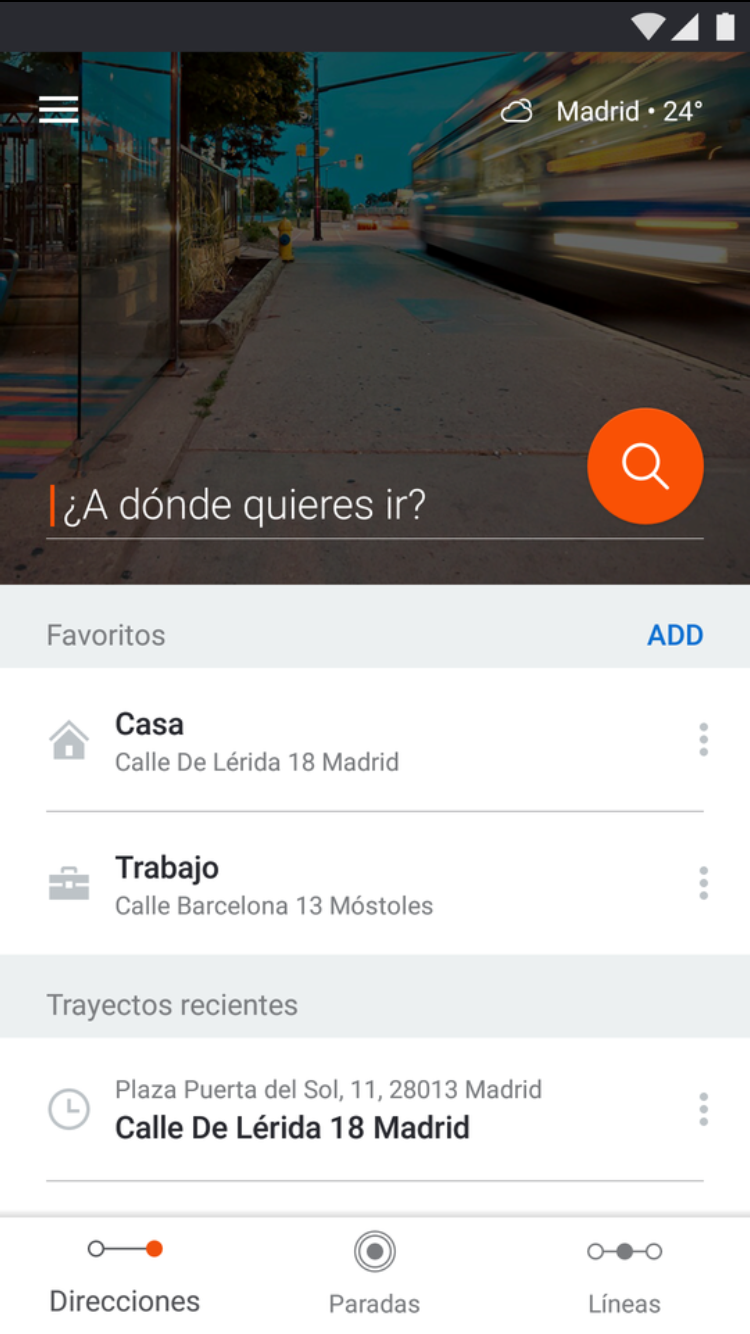Screen dimensions: 750x1334
Task: Open options menu for Casa
Action: (x=703, y=740)
